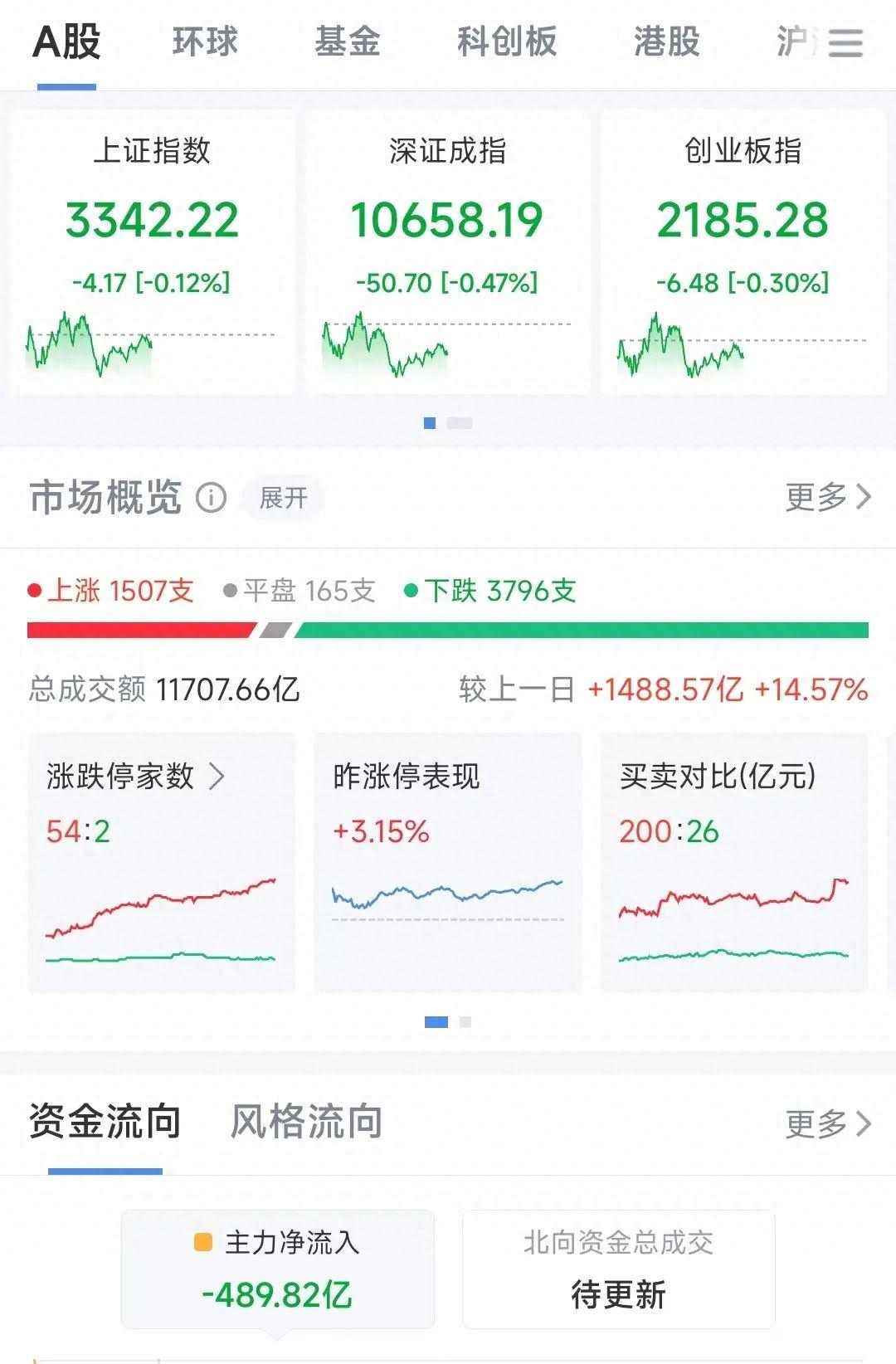Screen dimensions: 896x1364
Task: Select the 主力净流入 card
Action: click(278, 1269)
